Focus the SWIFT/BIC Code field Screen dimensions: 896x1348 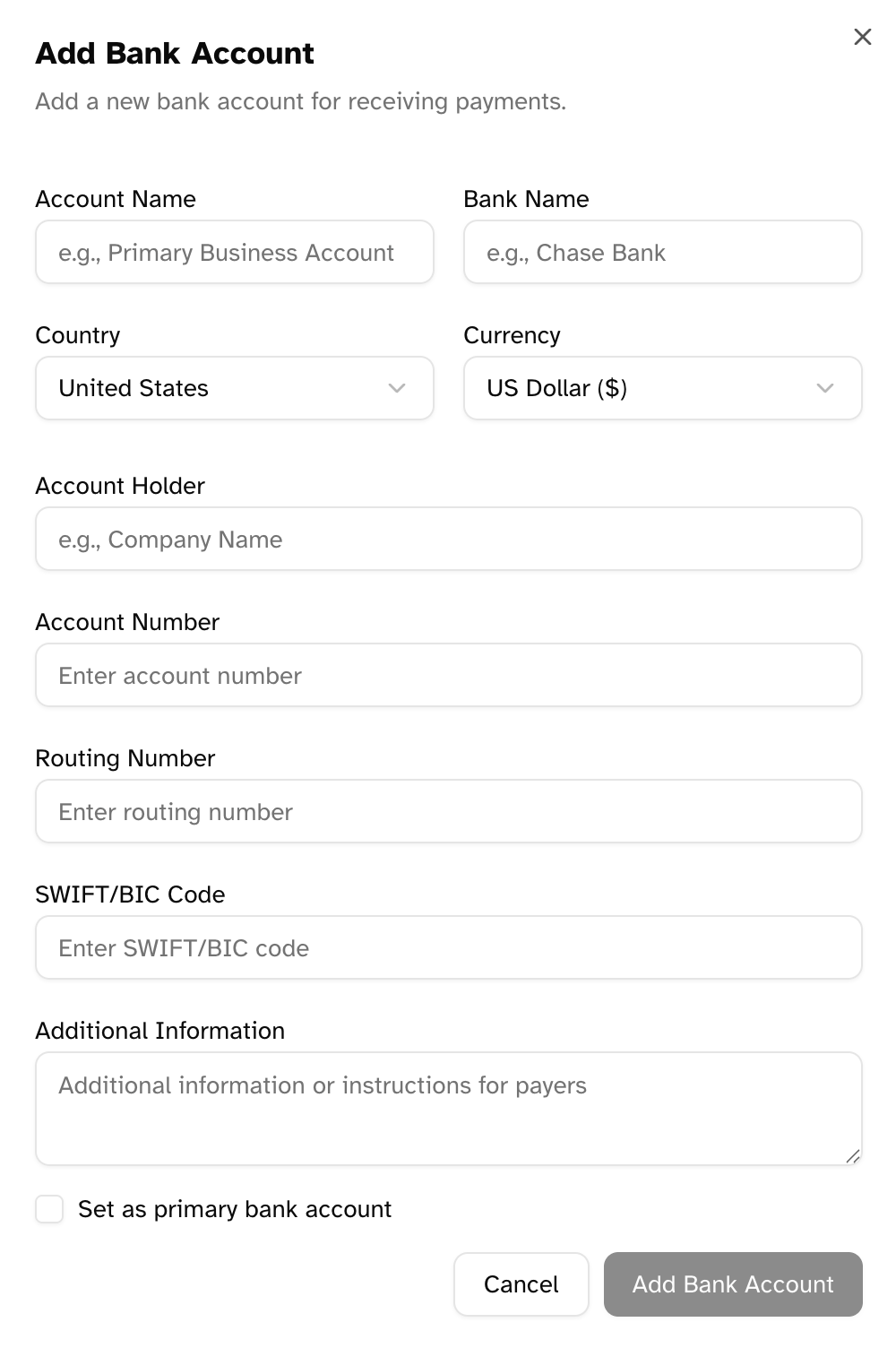point(448,947)
